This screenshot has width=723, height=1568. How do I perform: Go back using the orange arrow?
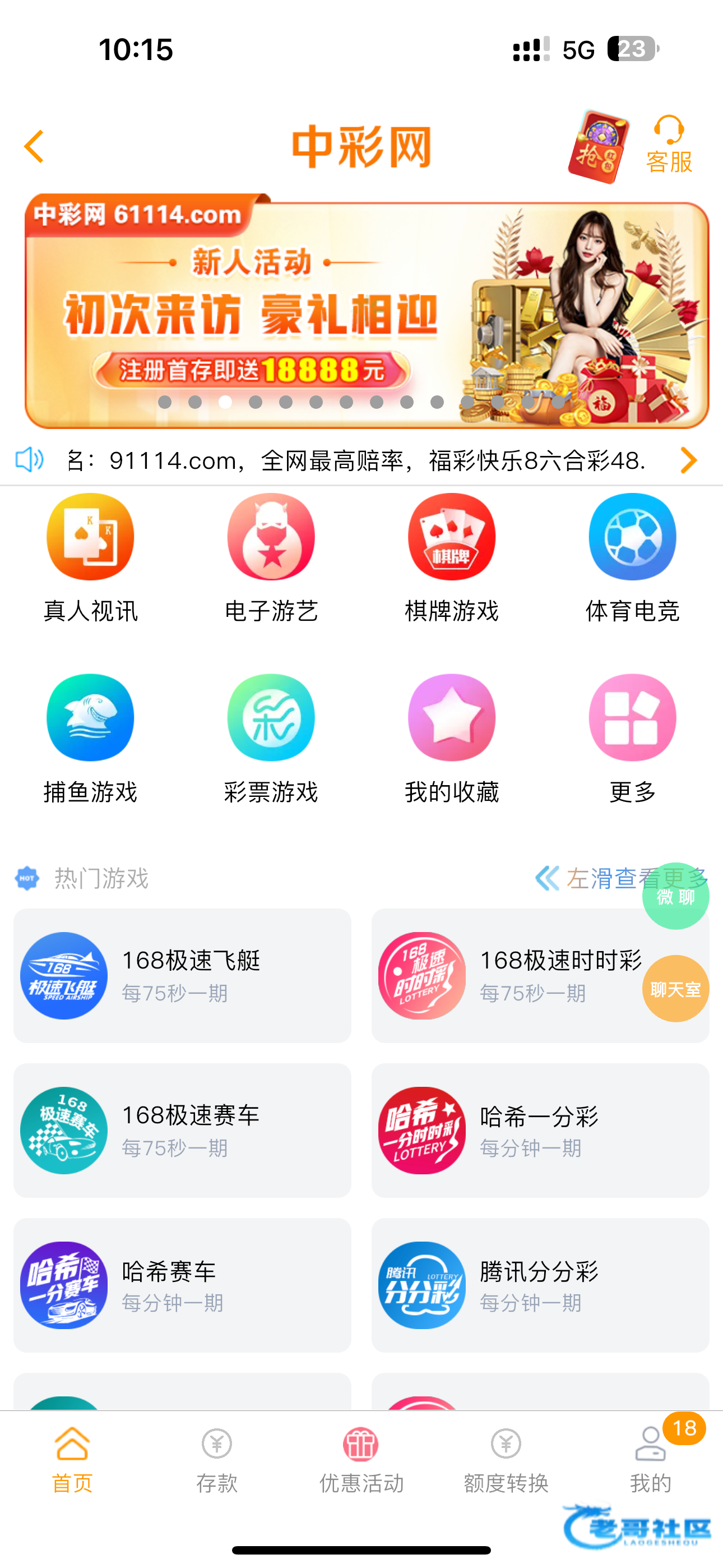(x=34, y=147)
